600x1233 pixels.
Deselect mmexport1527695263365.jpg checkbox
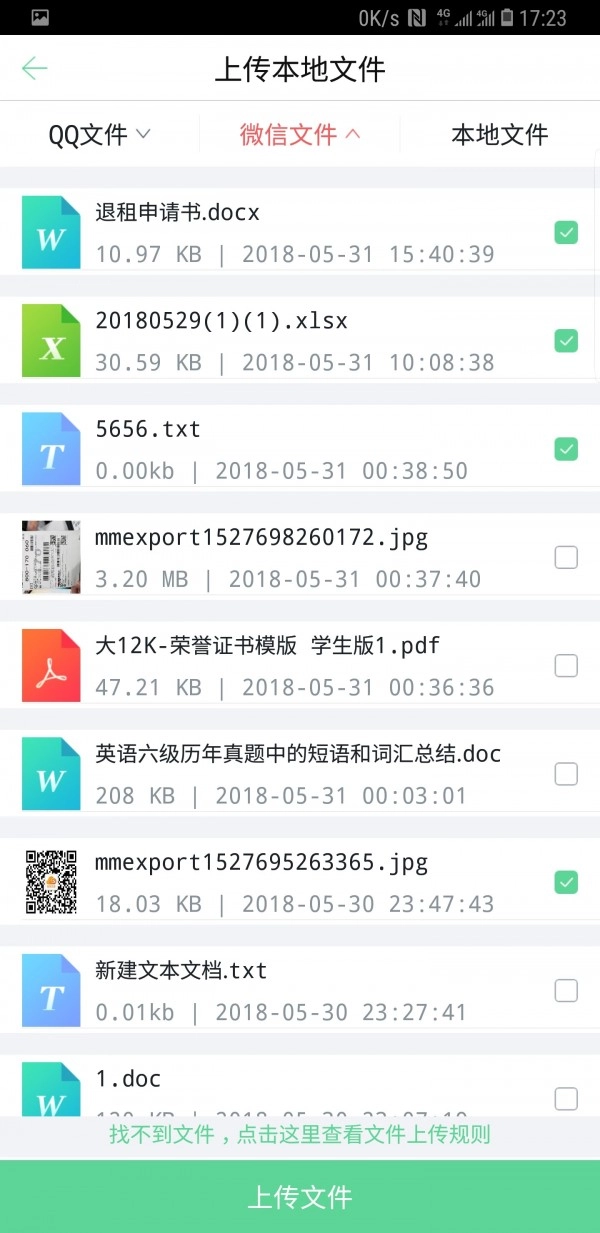566,881
